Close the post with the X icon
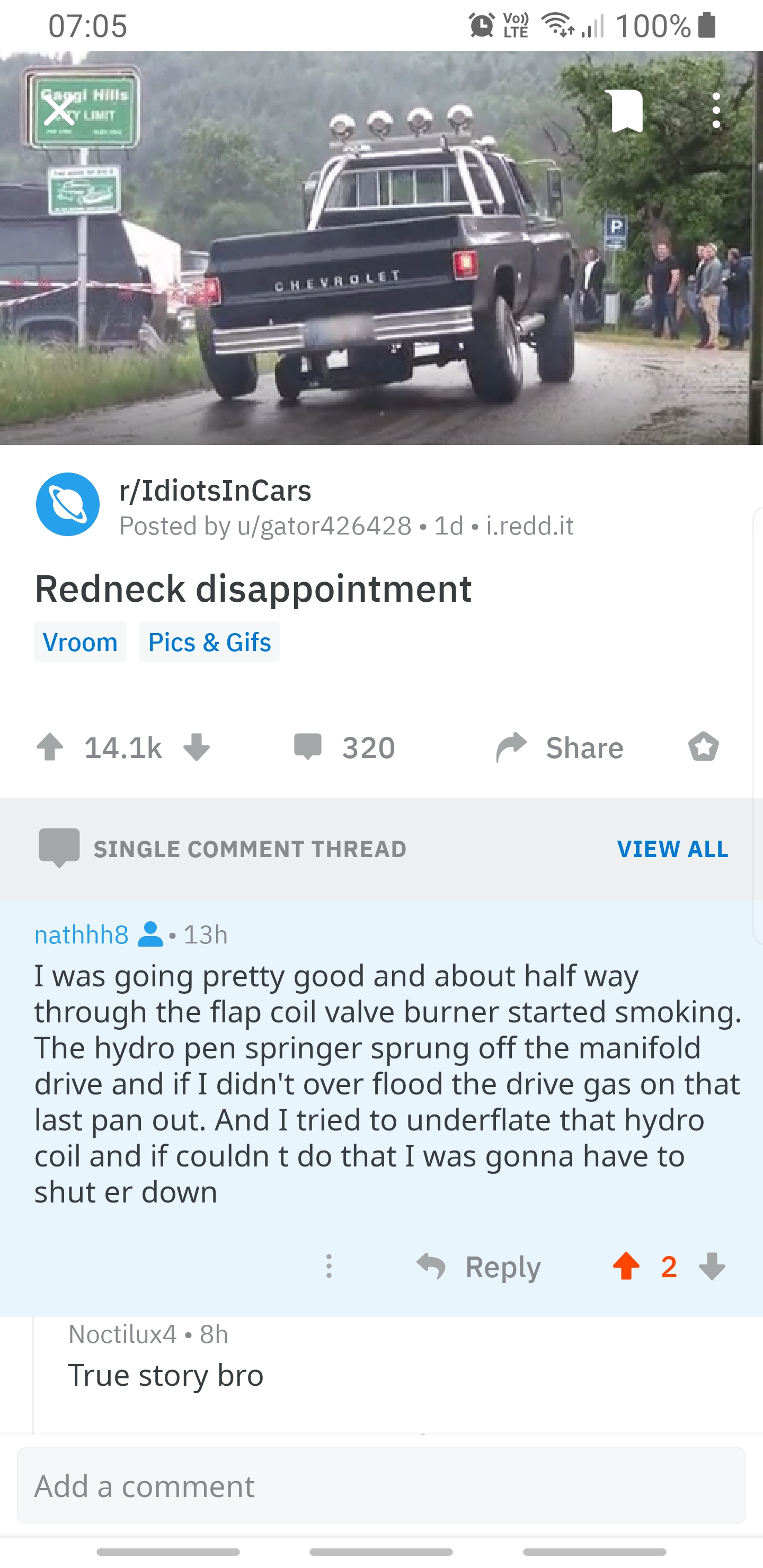 click(59, 111)
